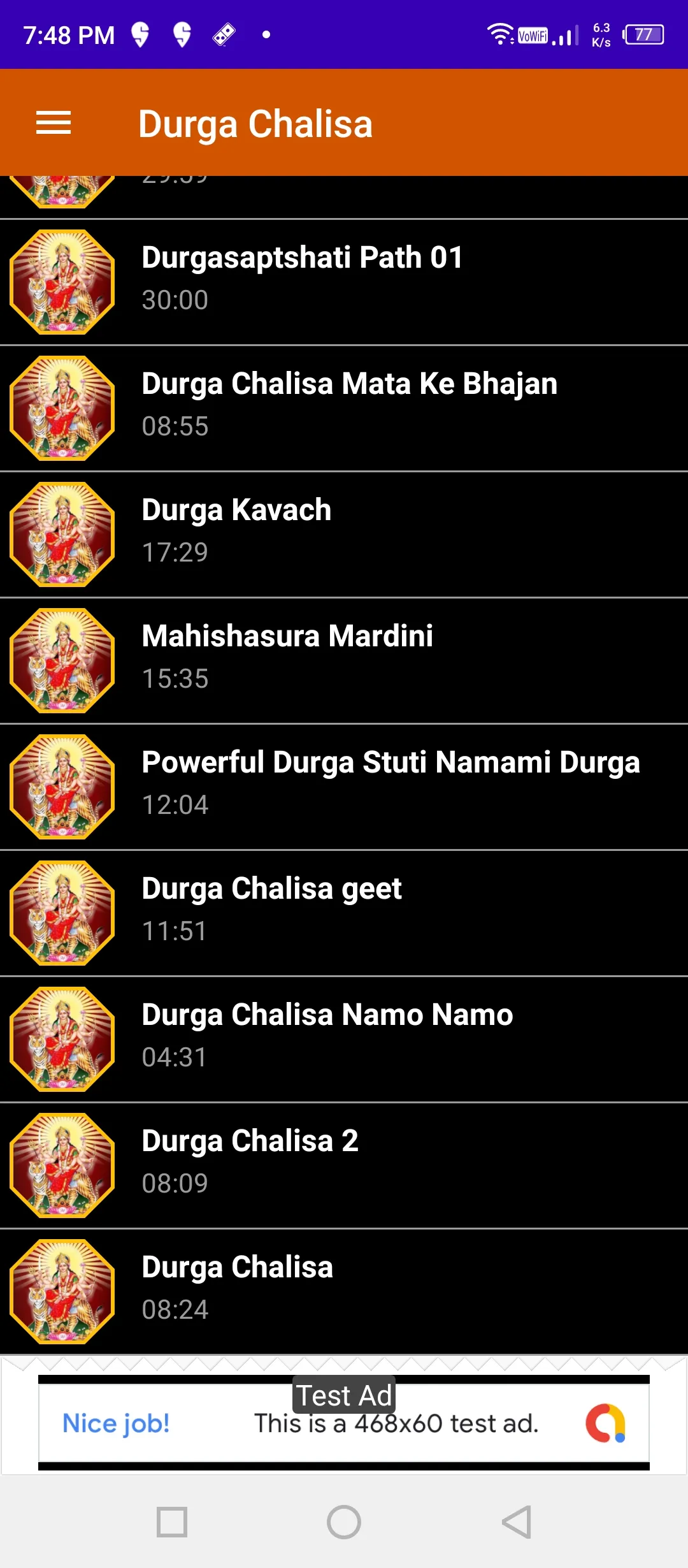Open Durga Chalisa Mata Ke Bhajan

click(x=344, y=408)
